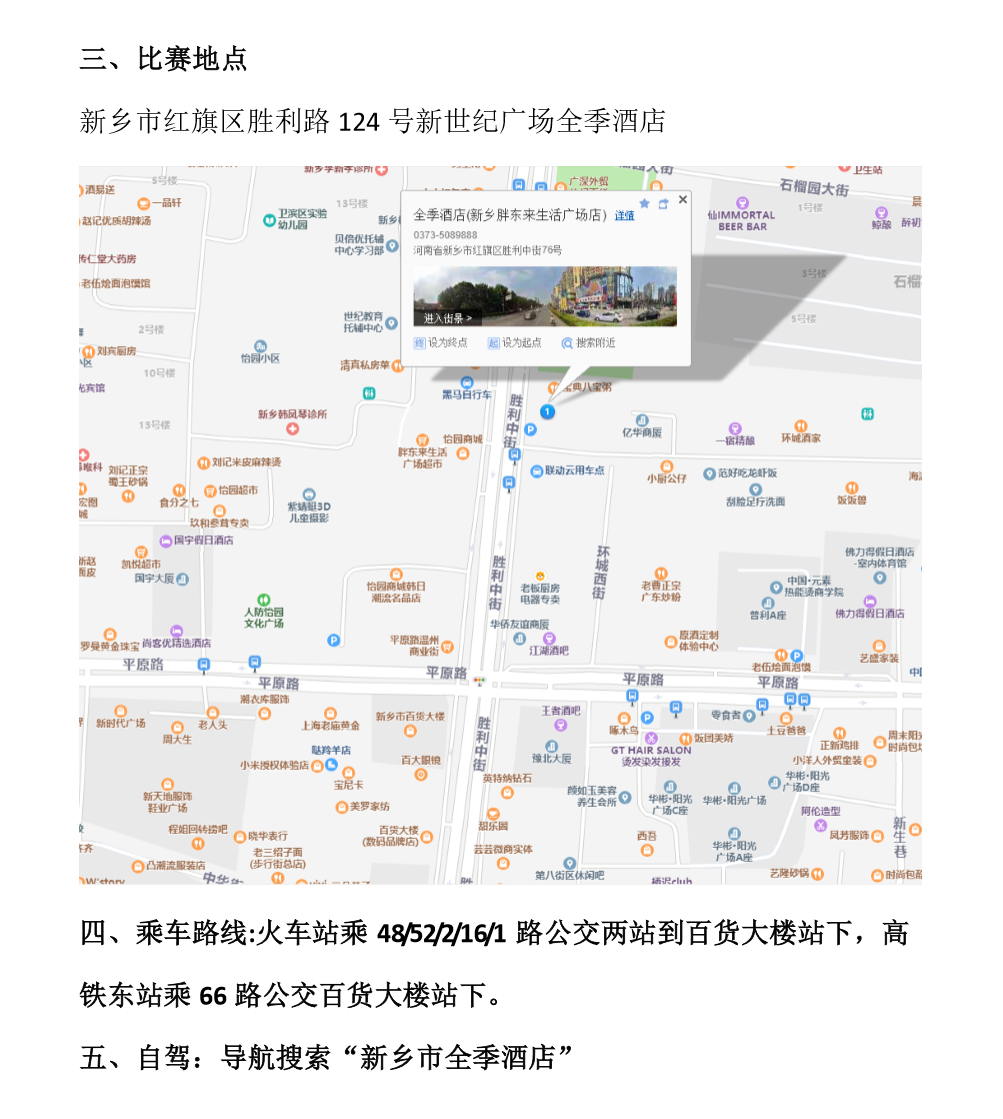
Task: Close the hotel info popup
Action: tap(682, 200)
